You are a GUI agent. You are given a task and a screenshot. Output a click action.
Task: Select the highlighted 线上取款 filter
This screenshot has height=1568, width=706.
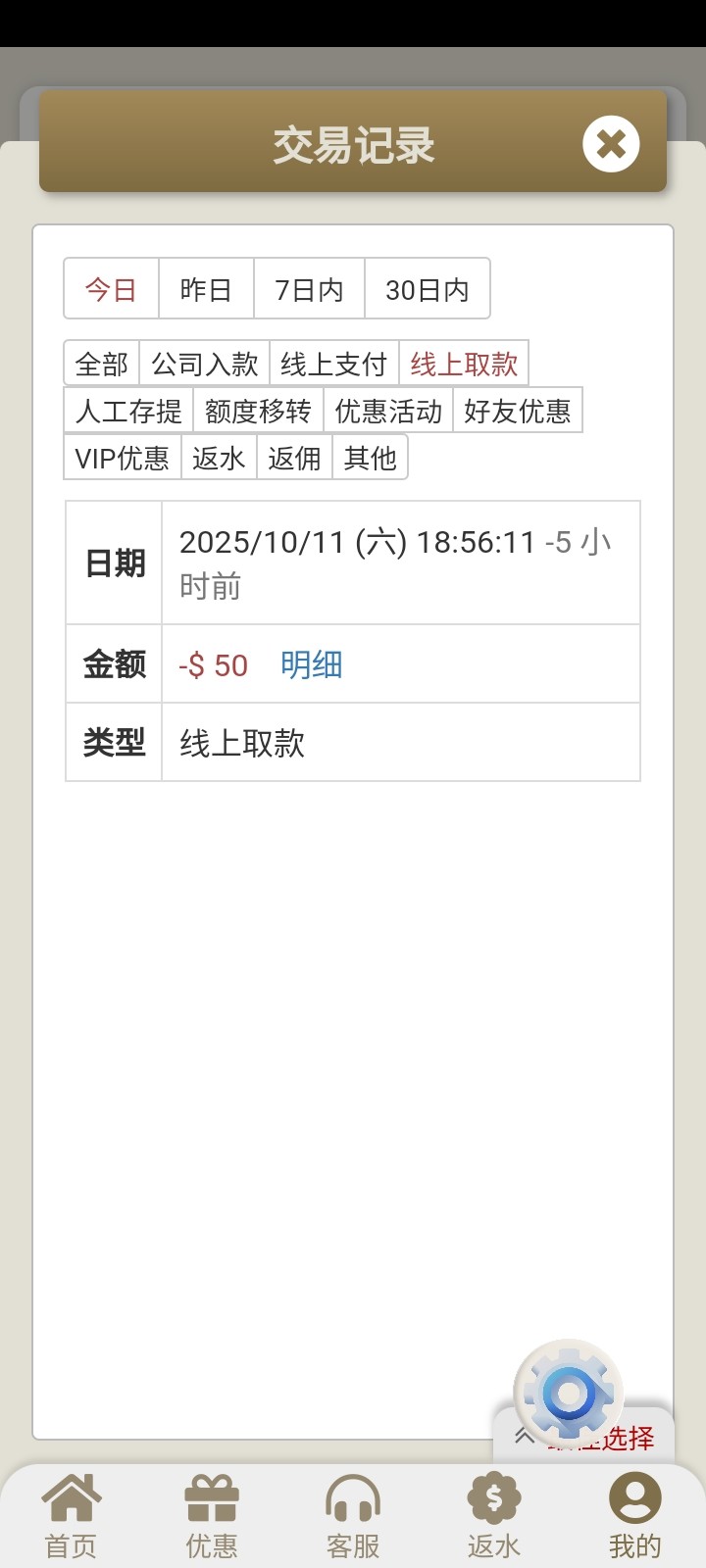coord(463,363)
